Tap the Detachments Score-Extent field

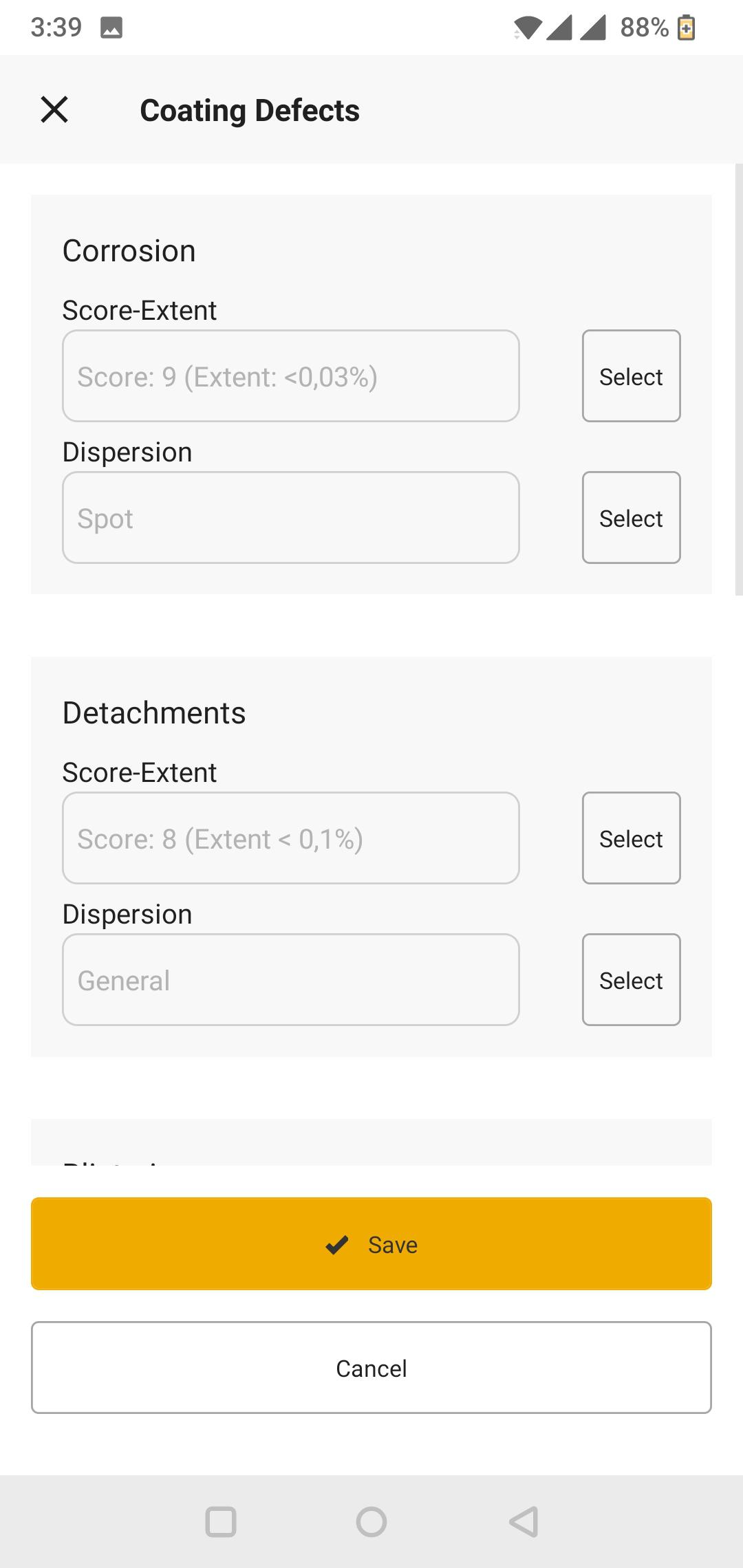pyautogui.click(x=291, y=838)
